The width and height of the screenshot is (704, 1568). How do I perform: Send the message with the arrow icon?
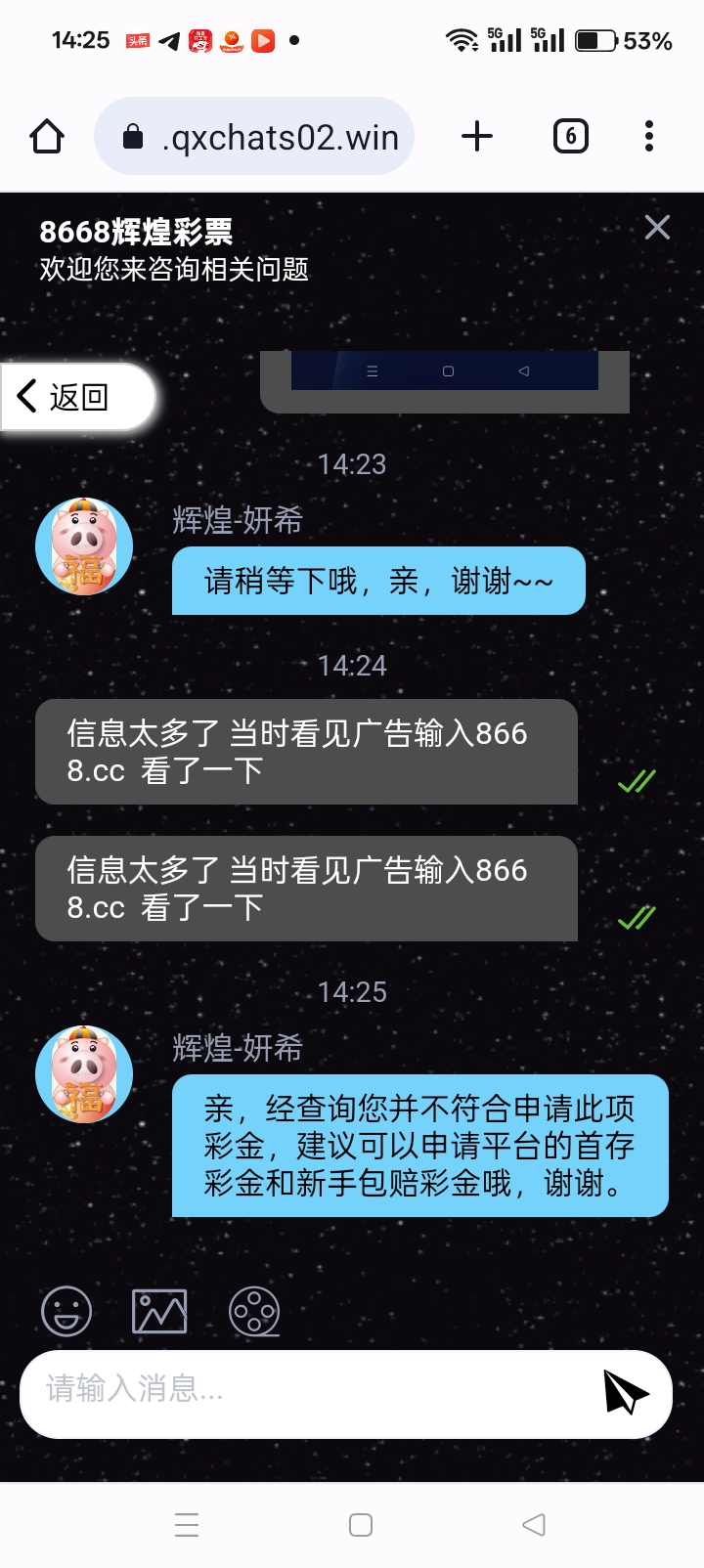click(x=625, y=1392)
